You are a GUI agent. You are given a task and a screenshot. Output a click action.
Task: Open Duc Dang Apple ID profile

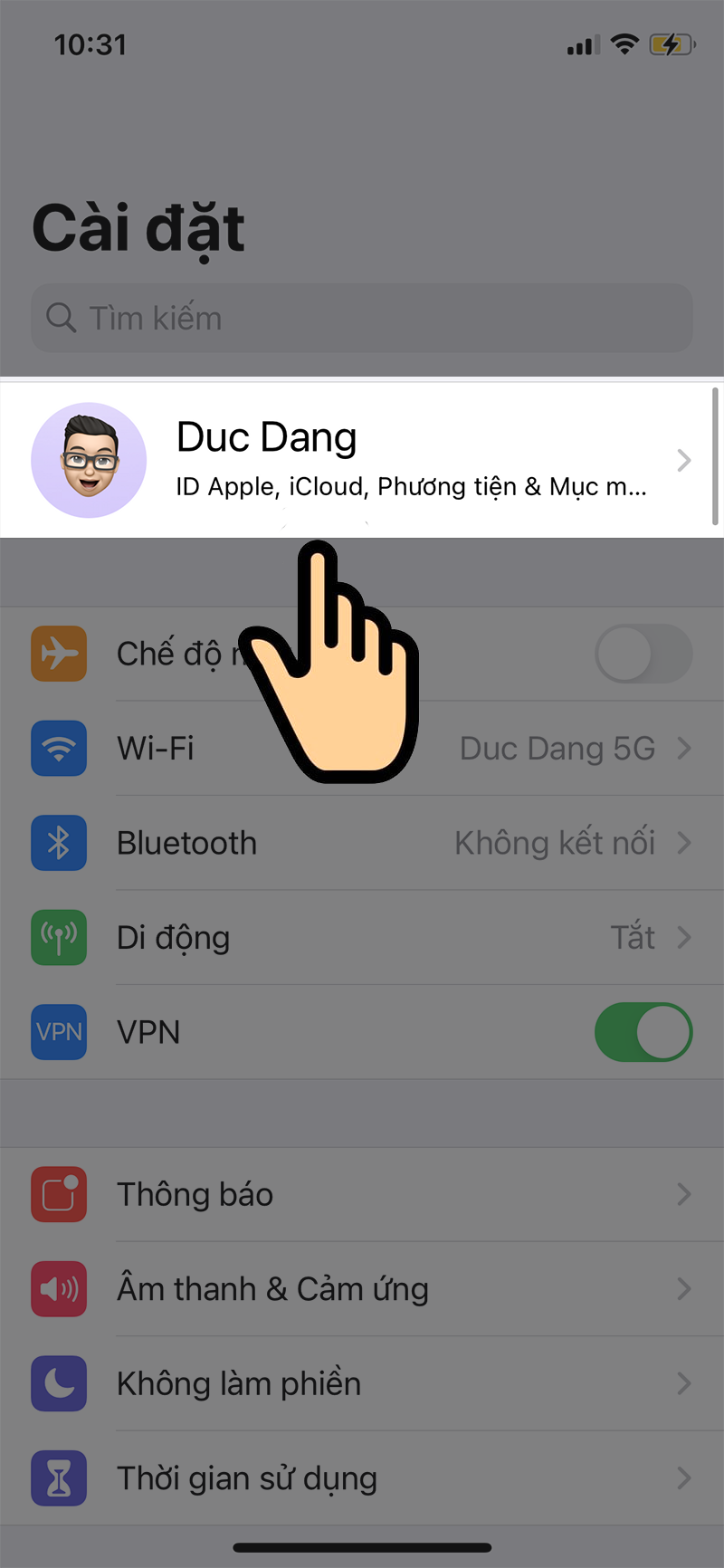(x=362, y=460)
